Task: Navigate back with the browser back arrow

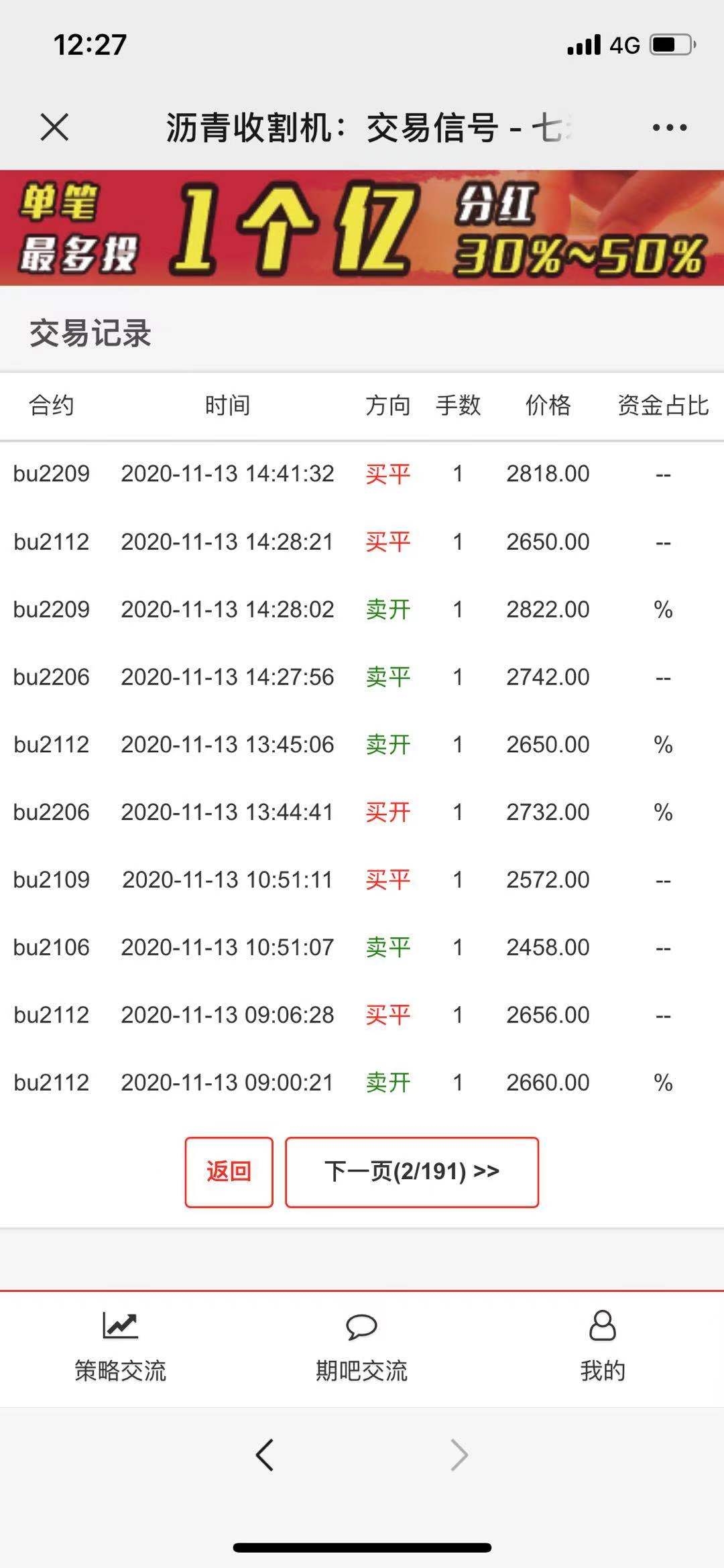Action: (265, 1455)
